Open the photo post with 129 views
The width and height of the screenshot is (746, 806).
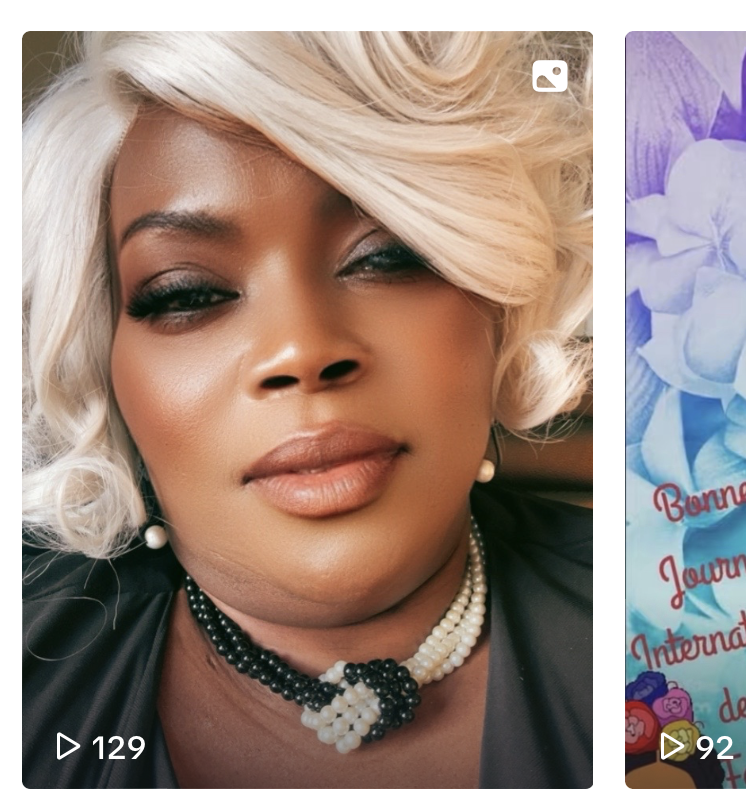[x=307, y=410]
